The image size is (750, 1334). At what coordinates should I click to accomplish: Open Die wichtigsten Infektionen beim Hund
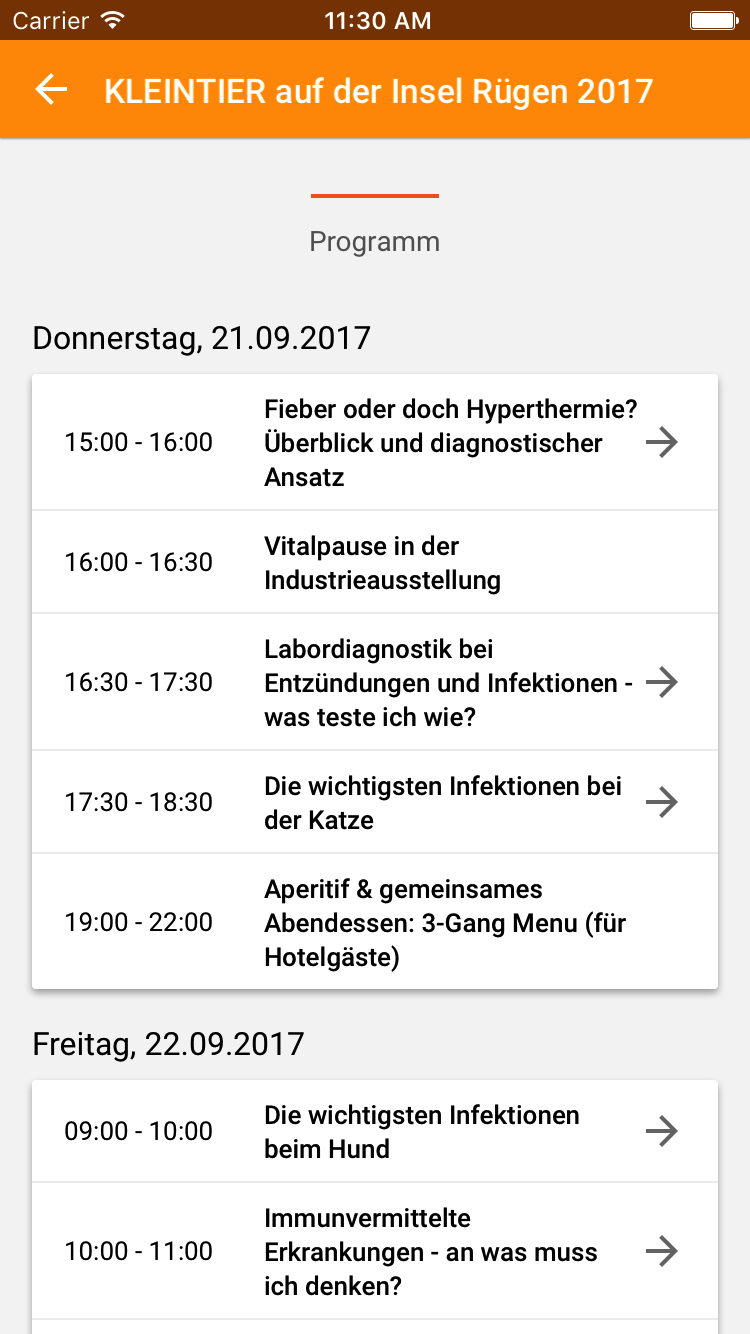point(375,1131)
